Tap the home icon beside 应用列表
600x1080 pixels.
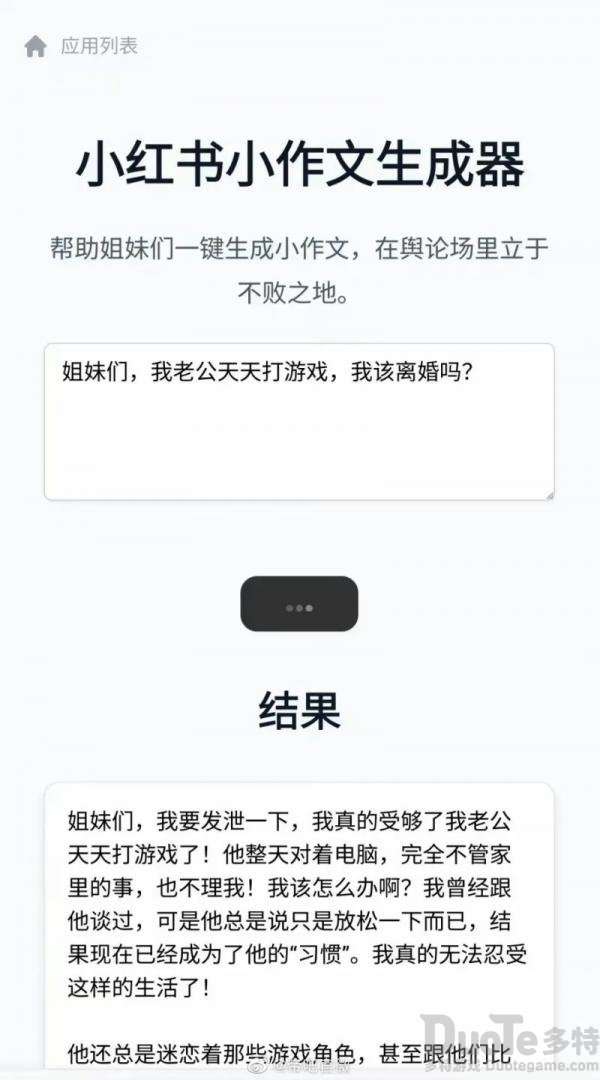tap(35, 46)
